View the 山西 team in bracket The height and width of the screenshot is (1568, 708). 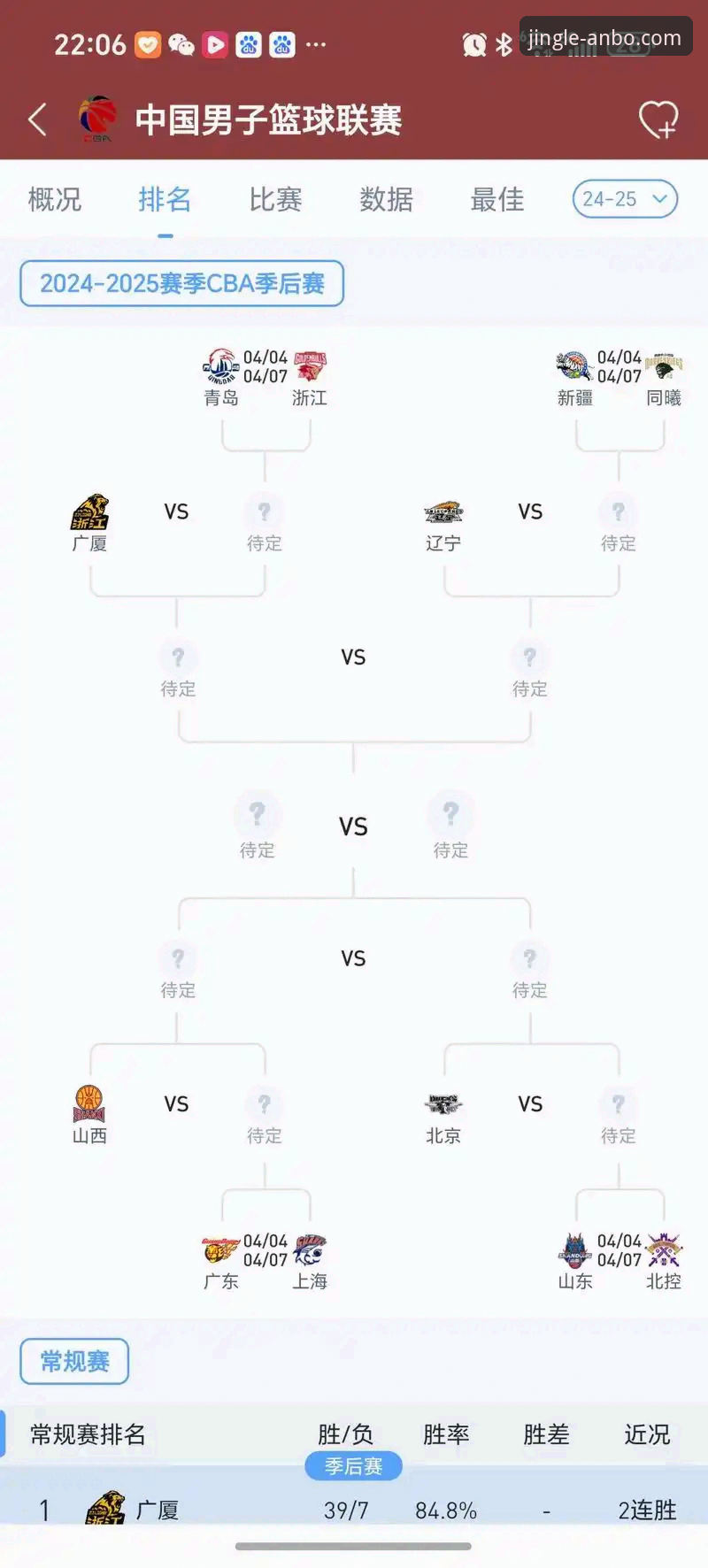pos(89,1116)
